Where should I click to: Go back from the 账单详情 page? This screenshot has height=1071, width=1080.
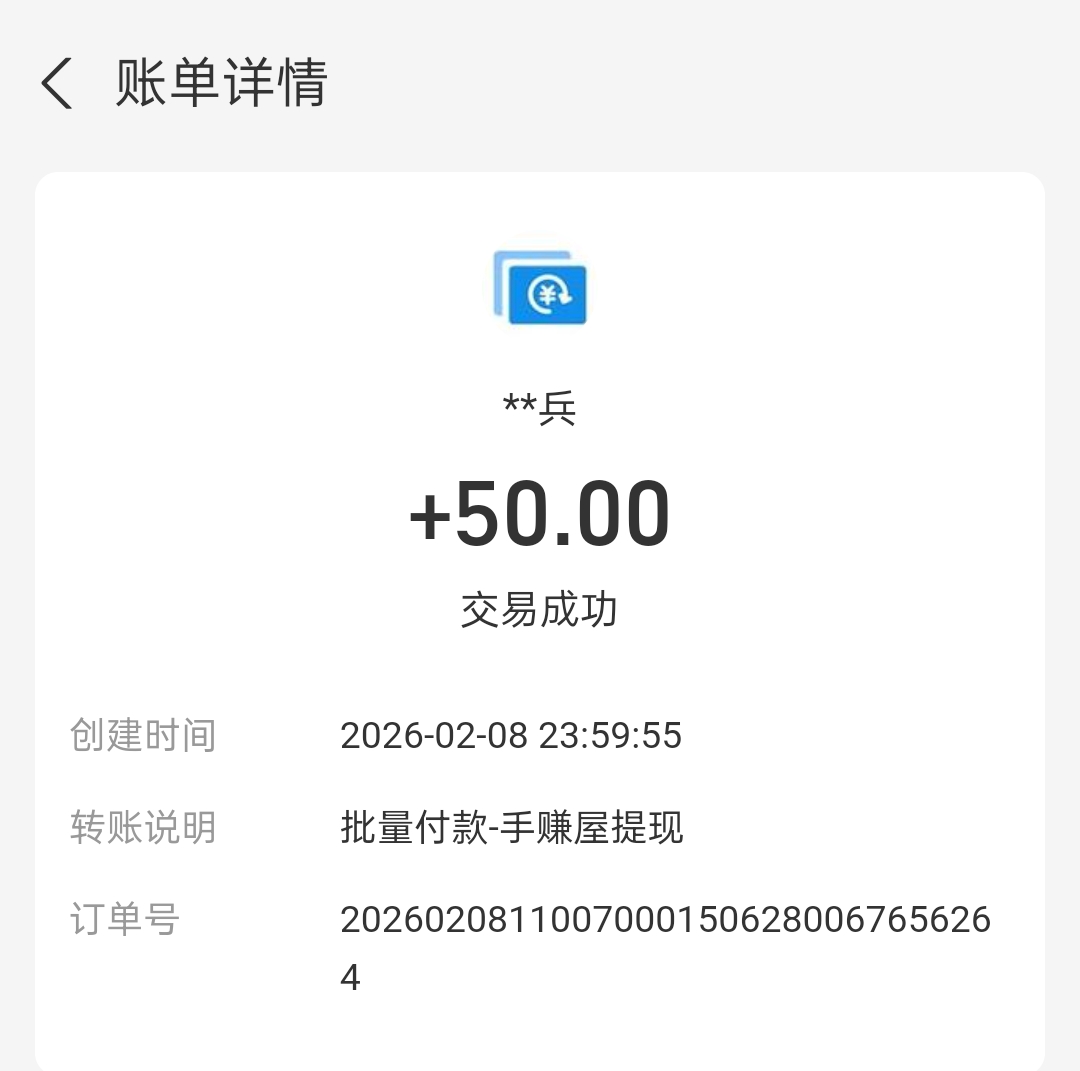pos(57,83)
